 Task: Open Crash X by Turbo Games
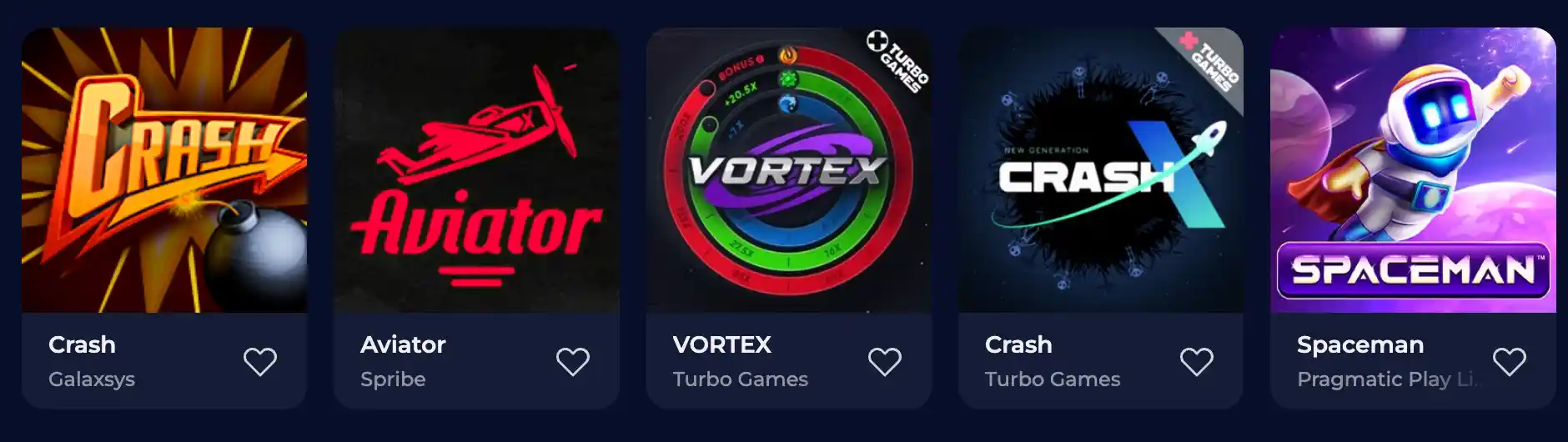(x=1100, y=171)
